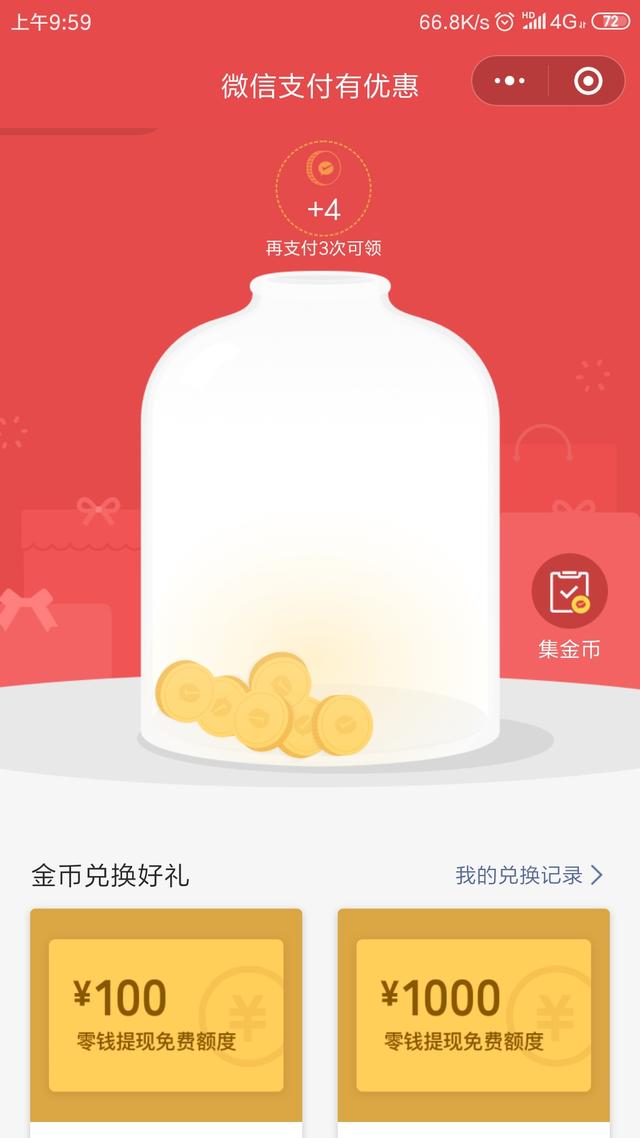Tap the +4 gold coin bubble
Image resolution: width=640 pixels, height=1138 pixels.
(x=323, y=189)
